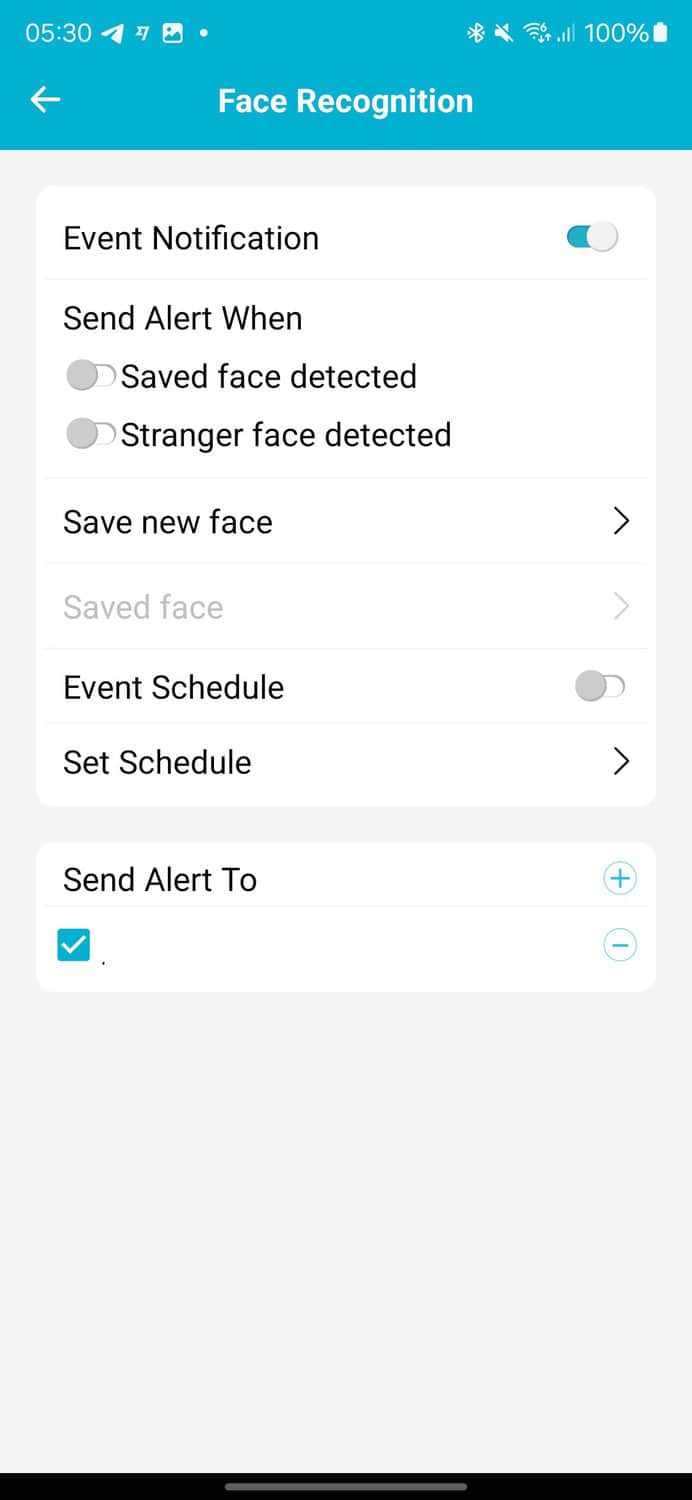Go back from Face Recognition
692x1500 pixels.
(45, 100)
